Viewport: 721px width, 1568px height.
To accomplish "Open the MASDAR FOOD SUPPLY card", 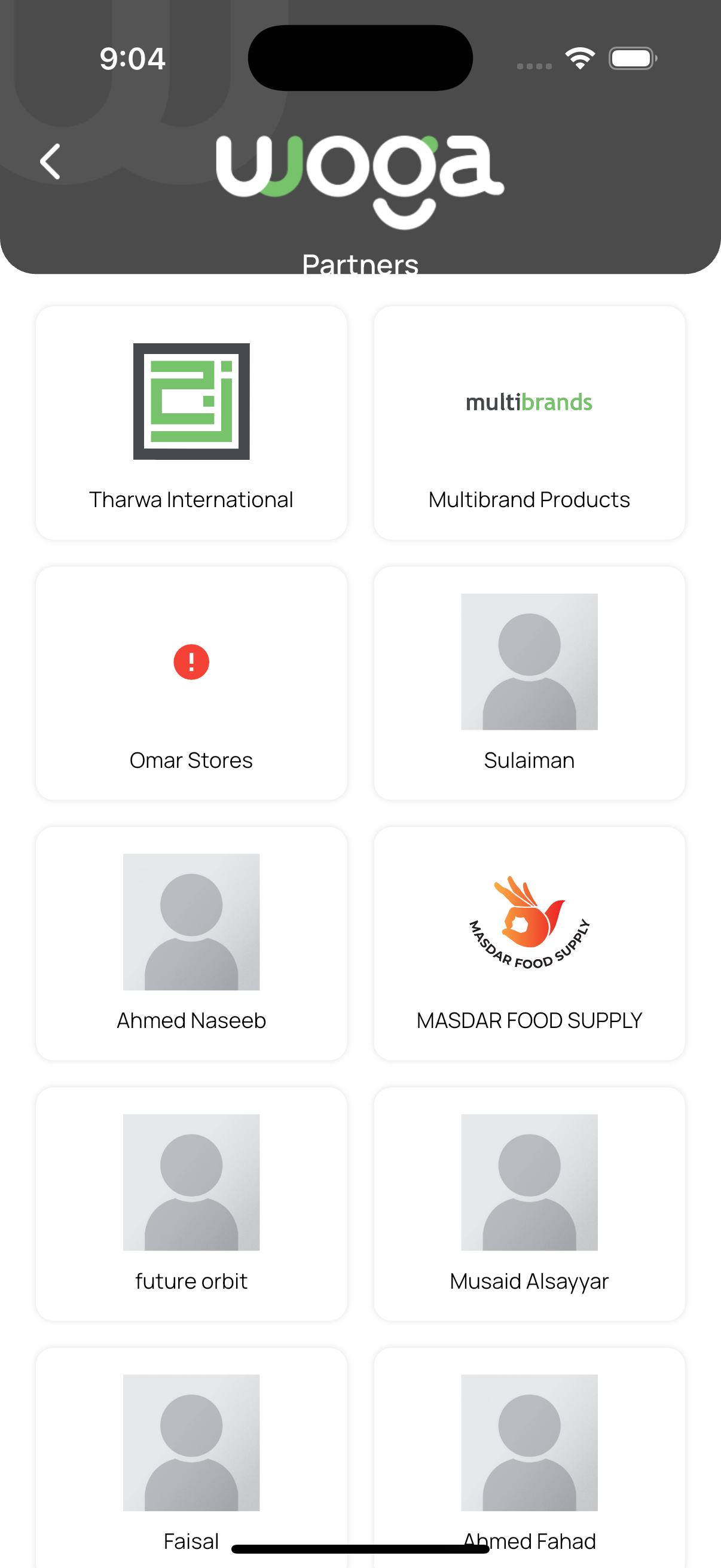I will pyautogui.click(x=528, y=944).
